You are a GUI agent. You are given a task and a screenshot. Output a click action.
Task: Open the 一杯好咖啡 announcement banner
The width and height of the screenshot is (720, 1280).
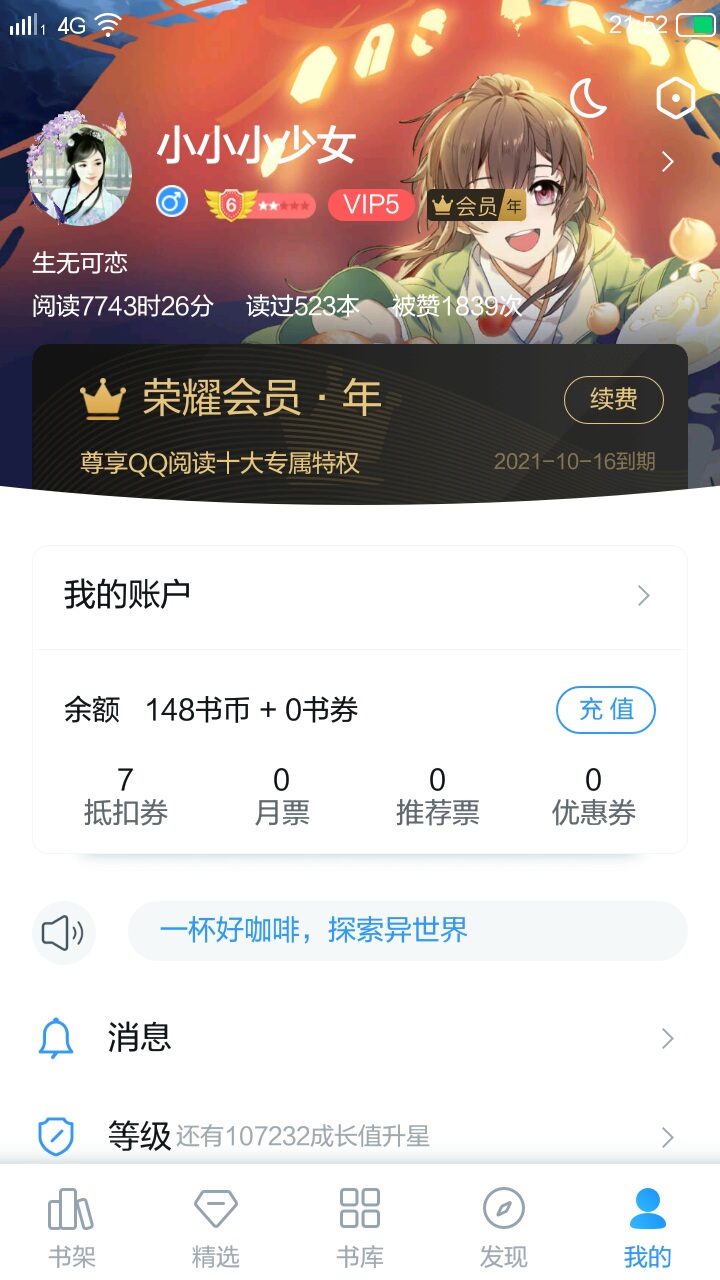pyautogui.click(x=408, y=931)
